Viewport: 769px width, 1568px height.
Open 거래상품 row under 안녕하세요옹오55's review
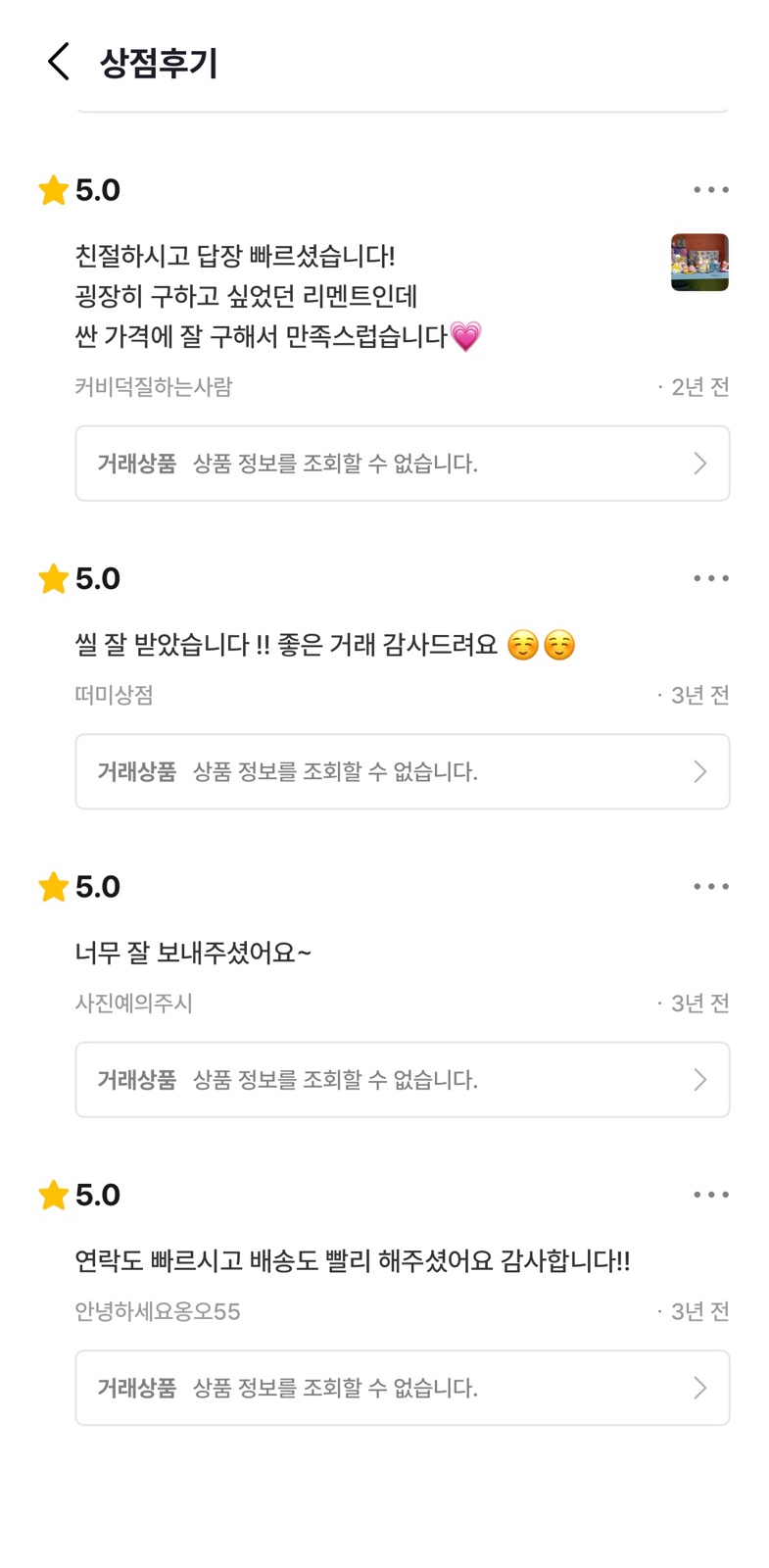[402, 1388]
